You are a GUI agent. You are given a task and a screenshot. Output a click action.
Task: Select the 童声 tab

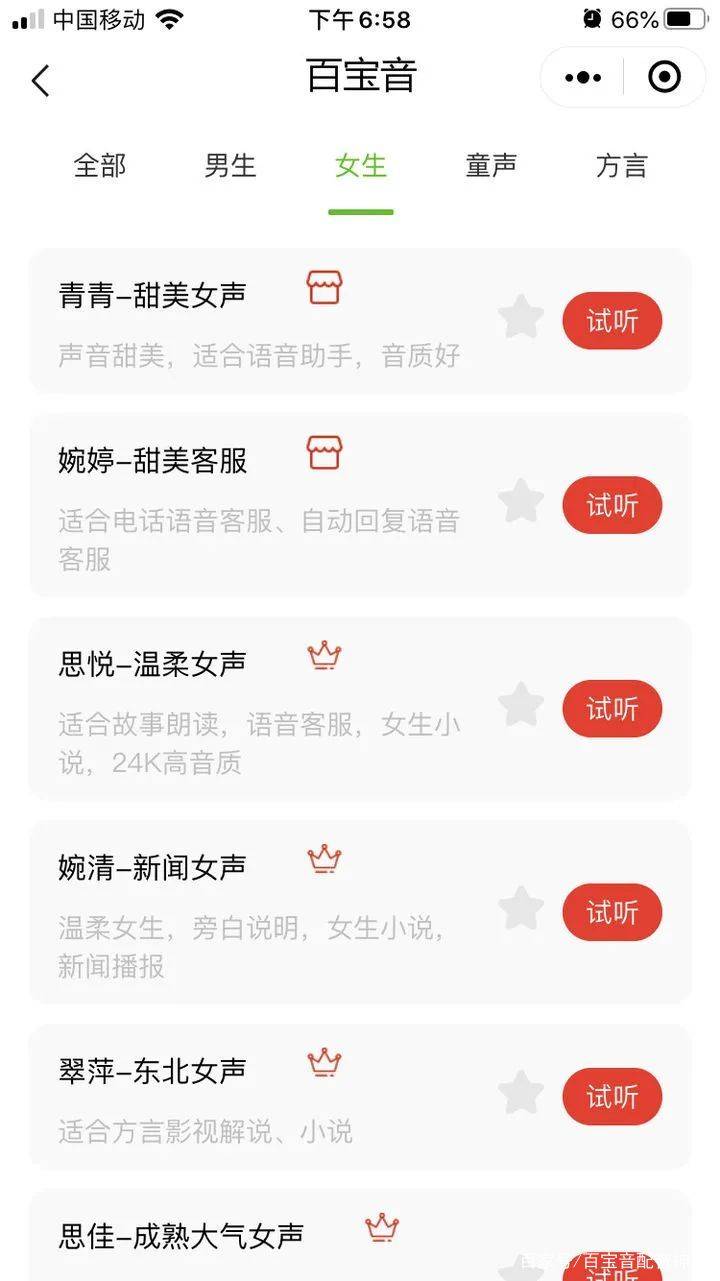pyautogui.click(x=491, y=165)
